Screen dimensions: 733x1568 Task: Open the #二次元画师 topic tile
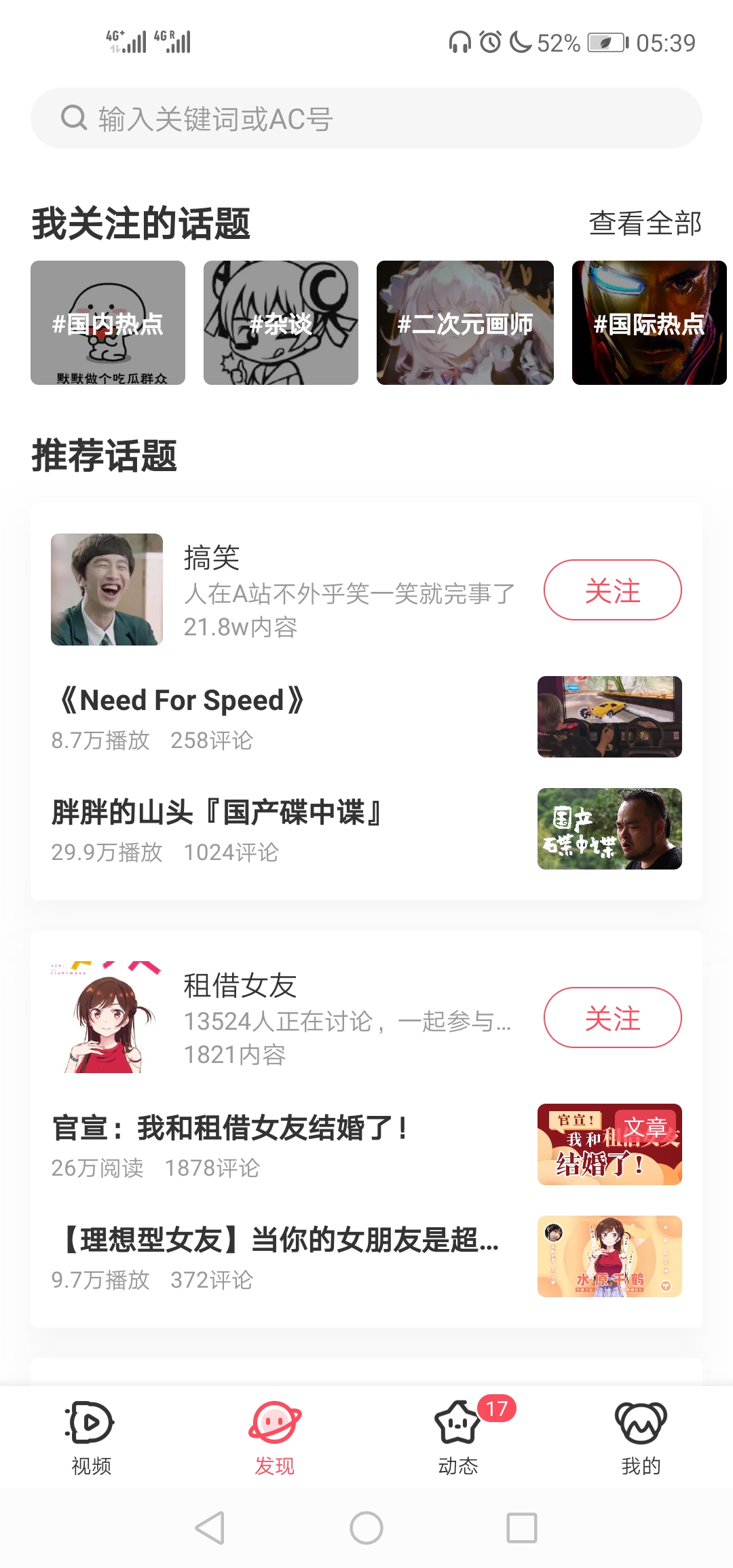pyautogui.click(x=465, y=323)
